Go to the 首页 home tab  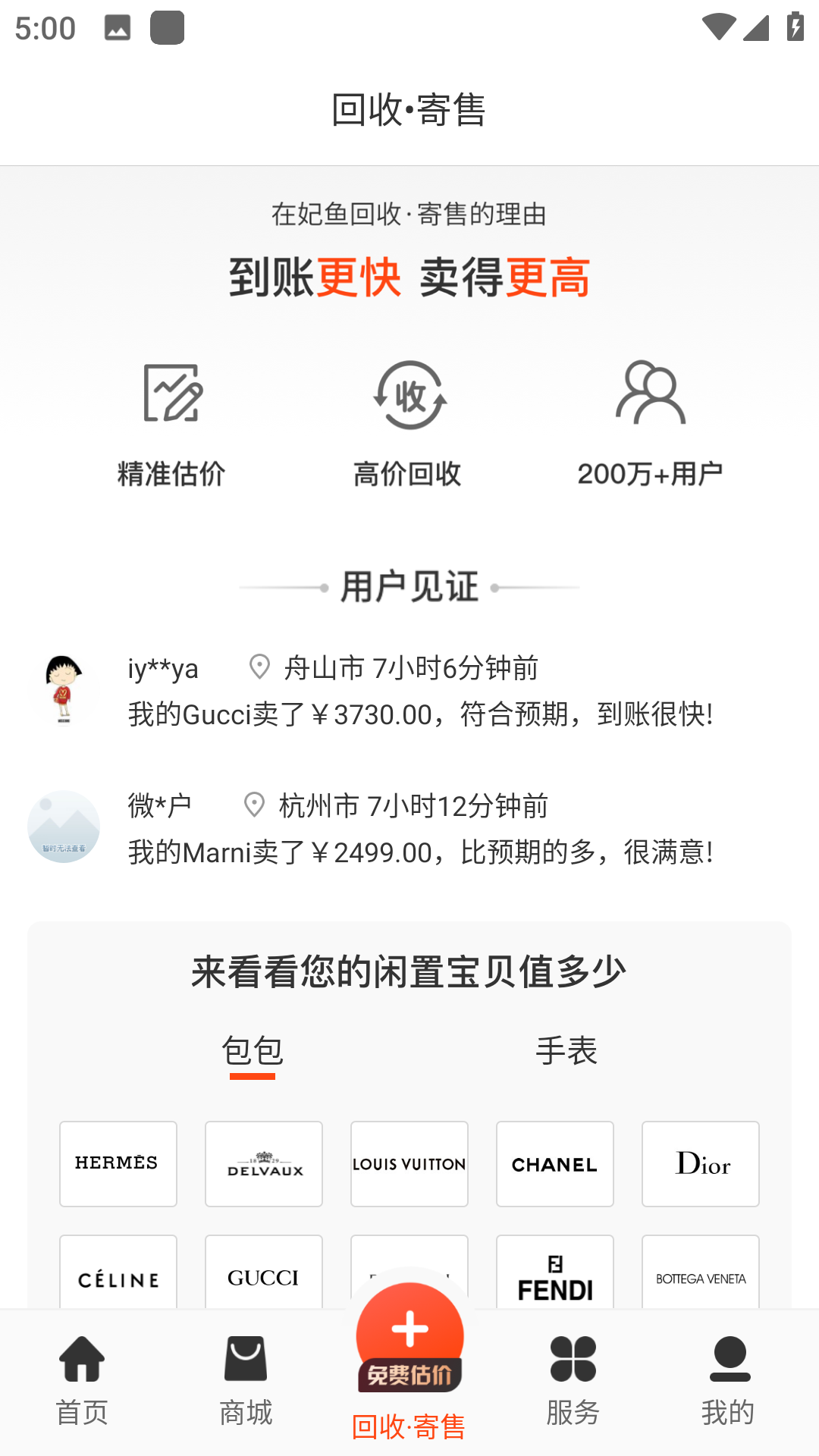tap(82, 1380)
